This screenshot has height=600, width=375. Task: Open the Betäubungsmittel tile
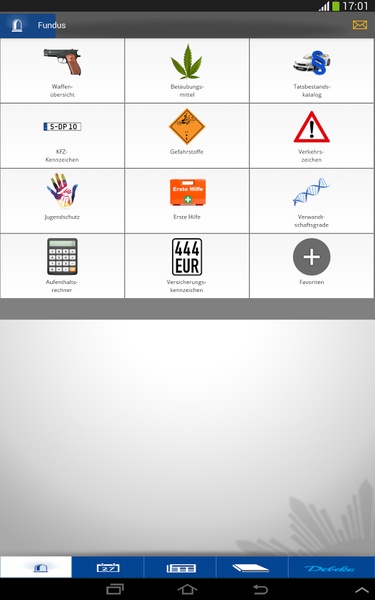pyautogui.click(x=187, y=70)
